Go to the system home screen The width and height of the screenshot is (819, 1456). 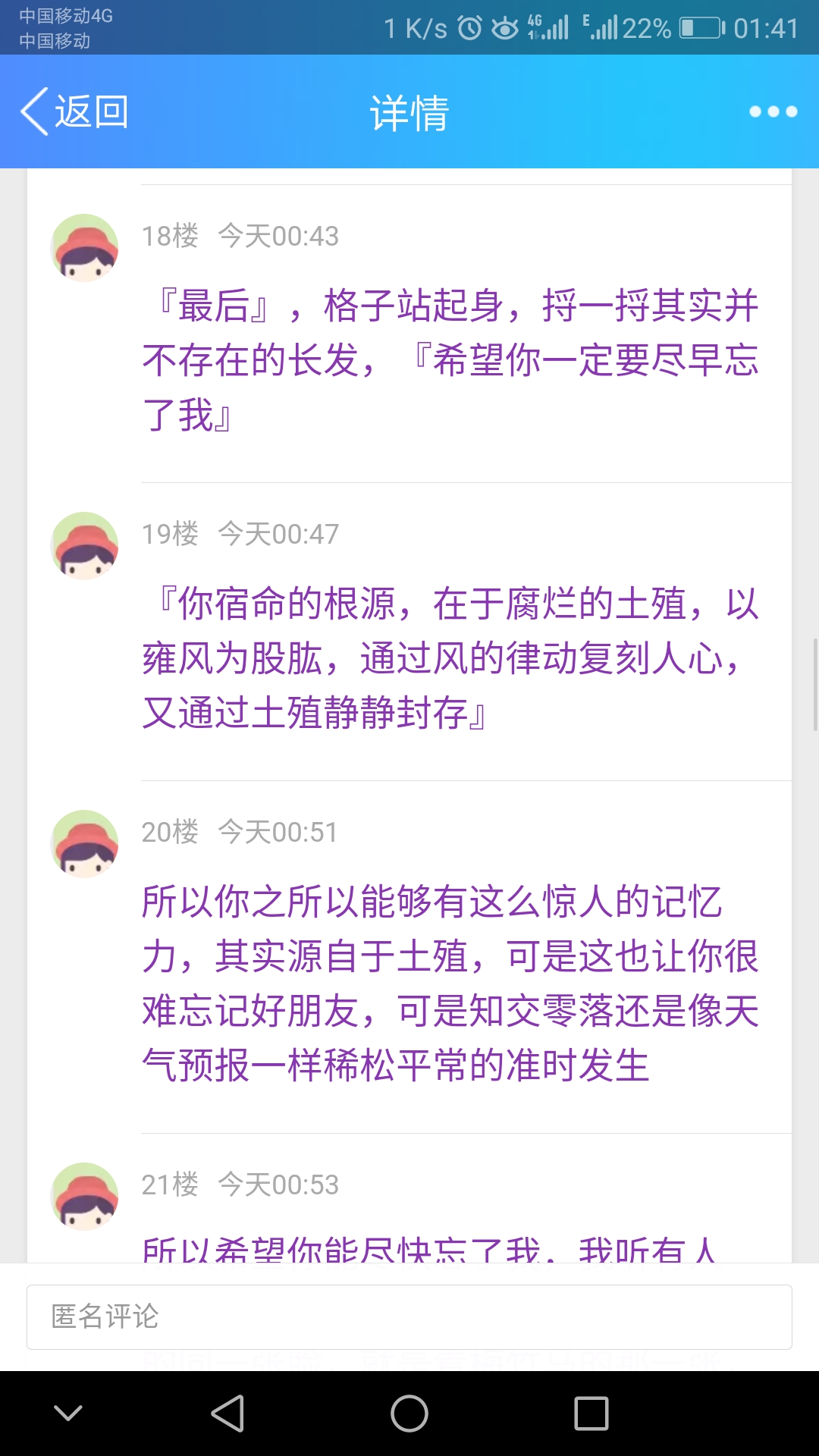click(x=409, y=1414)
